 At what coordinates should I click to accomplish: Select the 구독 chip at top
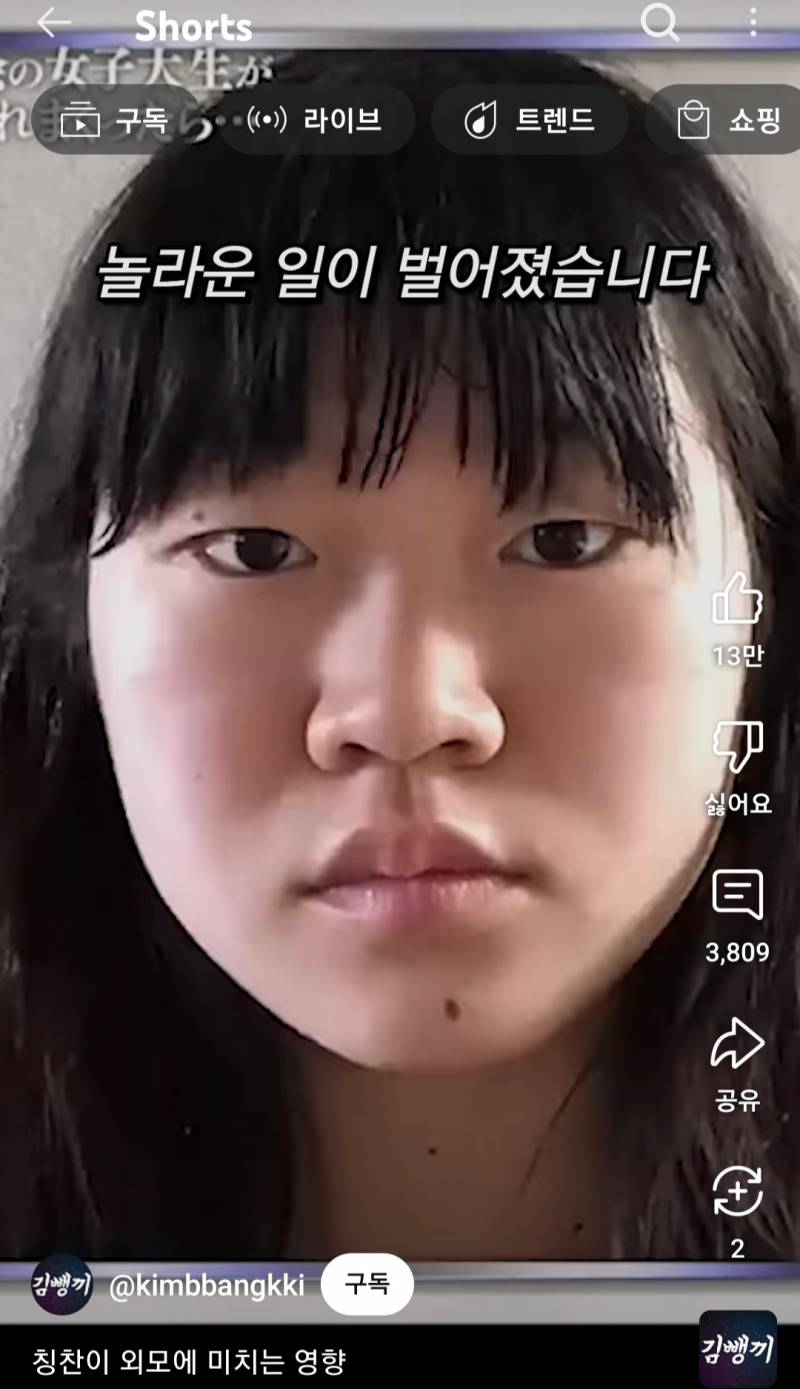point(115,120)
